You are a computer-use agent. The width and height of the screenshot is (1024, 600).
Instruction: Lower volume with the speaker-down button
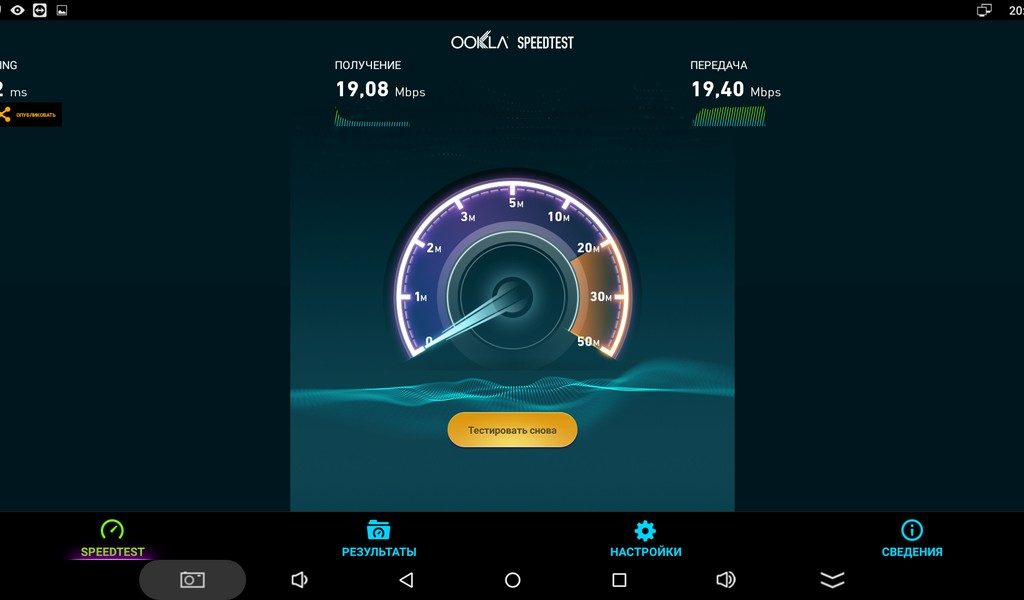(x=299, y=580)
